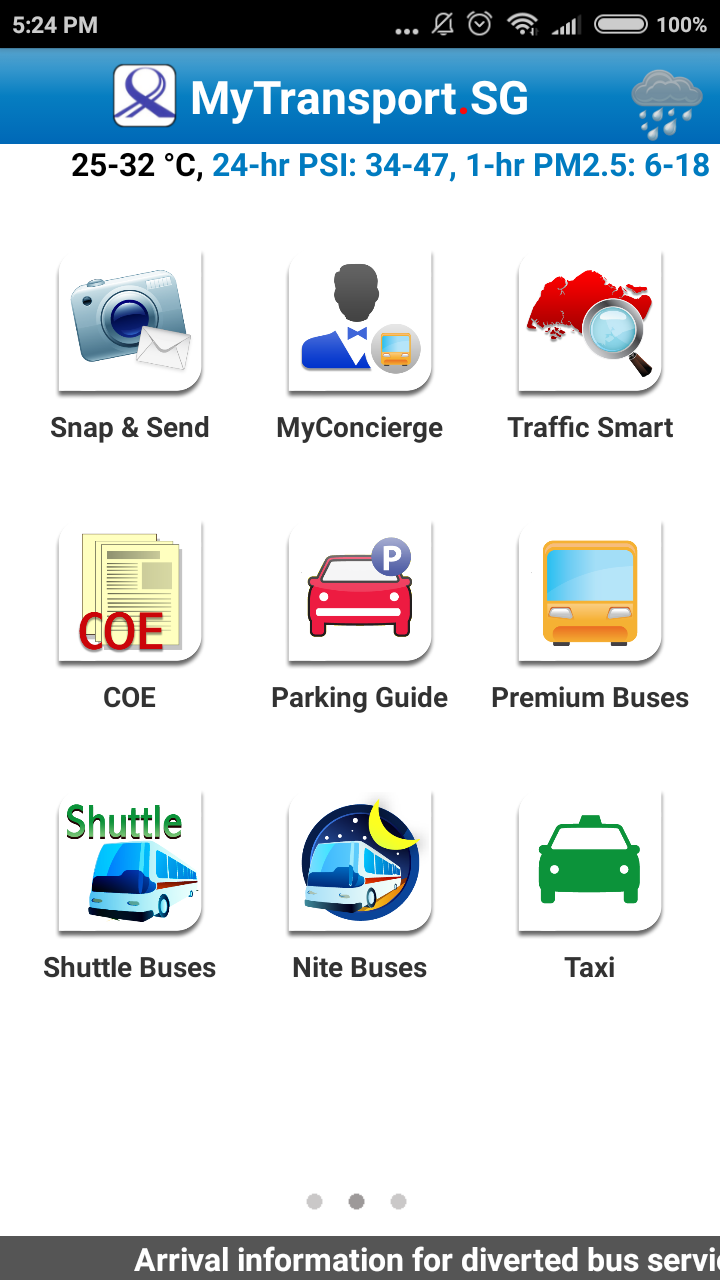720x1280 pixels.
Task: Open Shuttle Buses
Action: (x=130, y=861)
